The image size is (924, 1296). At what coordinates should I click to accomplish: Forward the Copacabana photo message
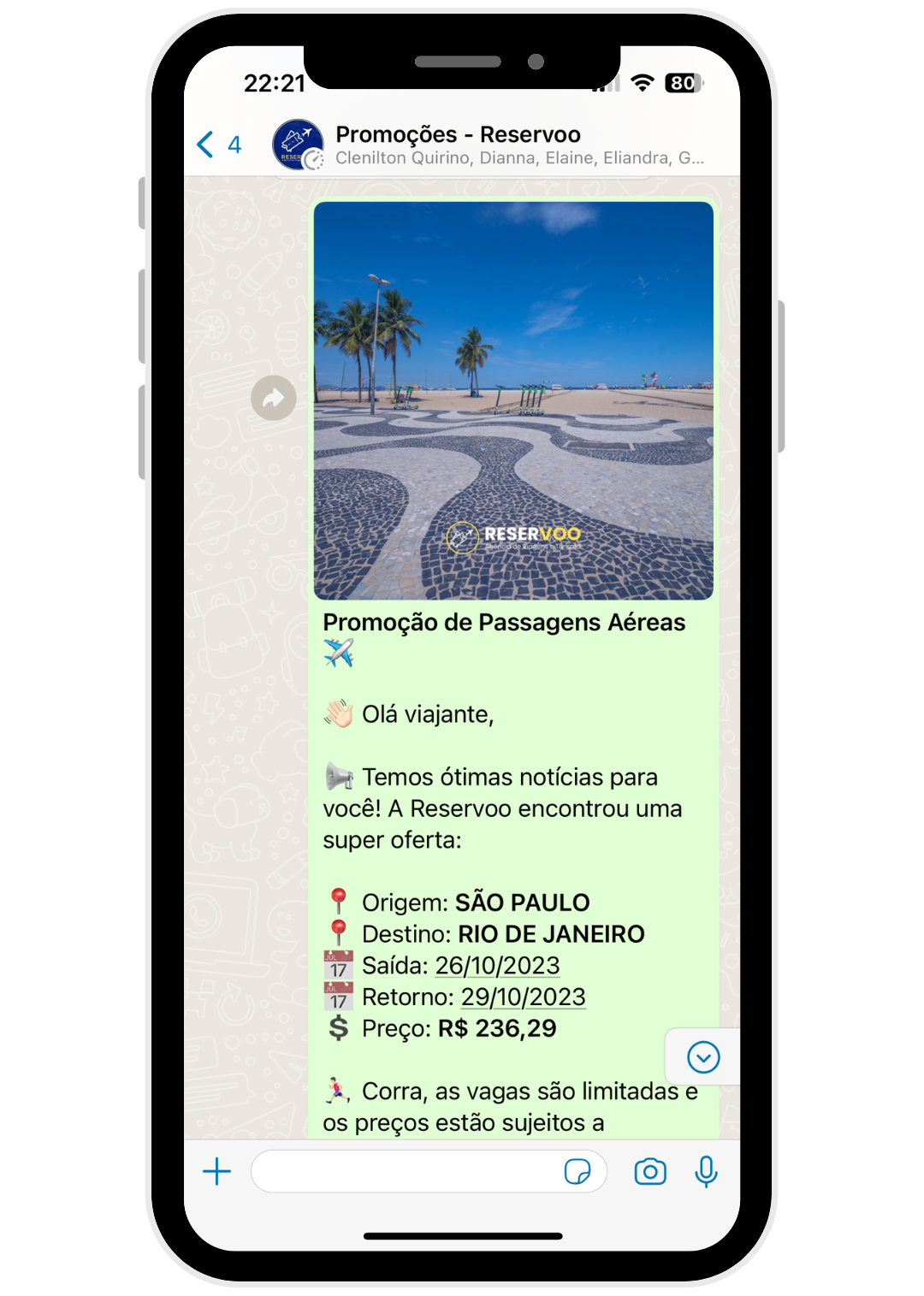pyautogui.click(x=273, y=398)
